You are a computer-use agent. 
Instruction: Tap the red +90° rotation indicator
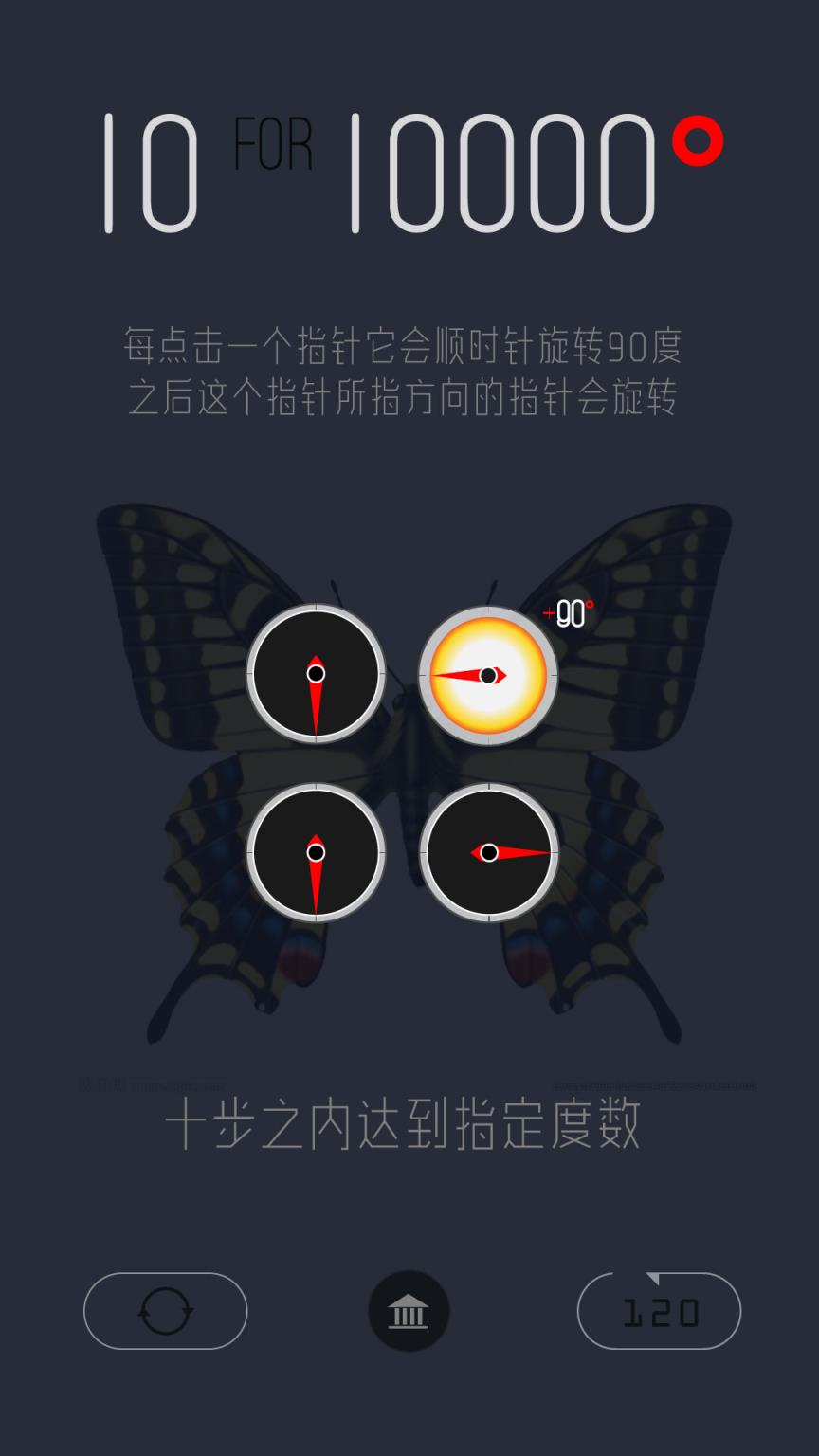566,611
